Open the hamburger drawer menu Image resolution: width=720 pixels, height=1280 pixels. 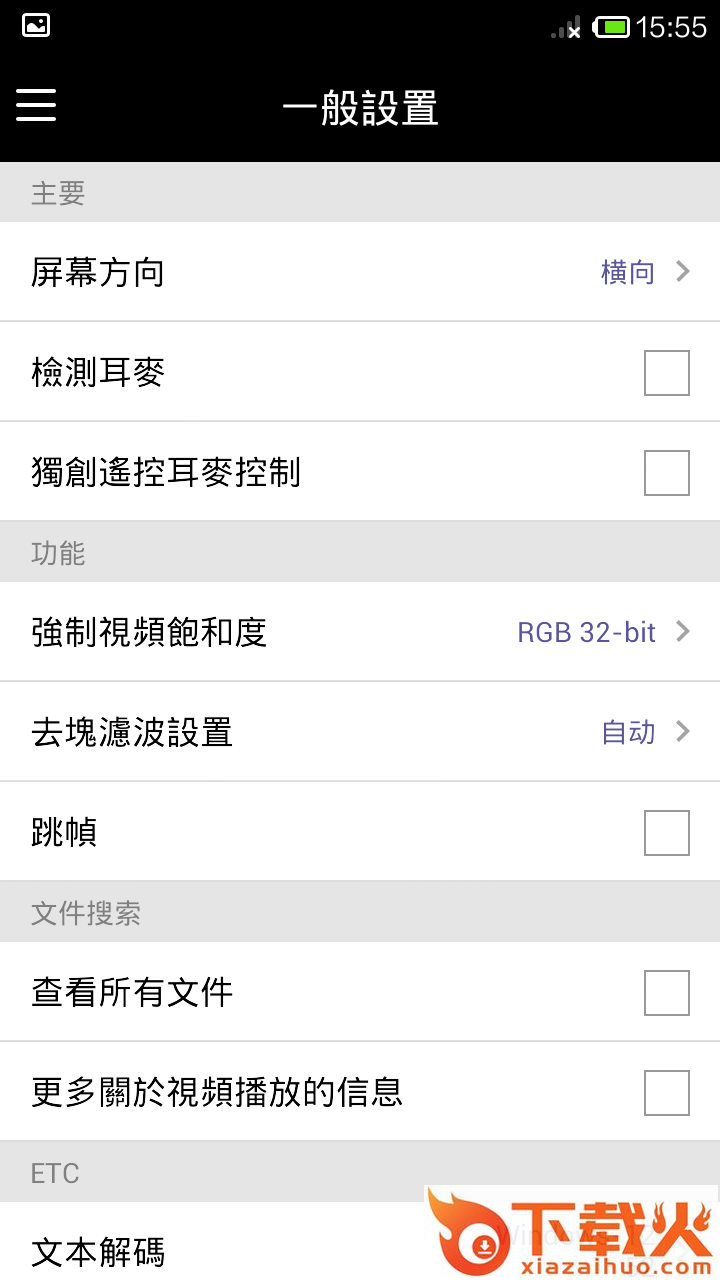[x=36, y=104]
